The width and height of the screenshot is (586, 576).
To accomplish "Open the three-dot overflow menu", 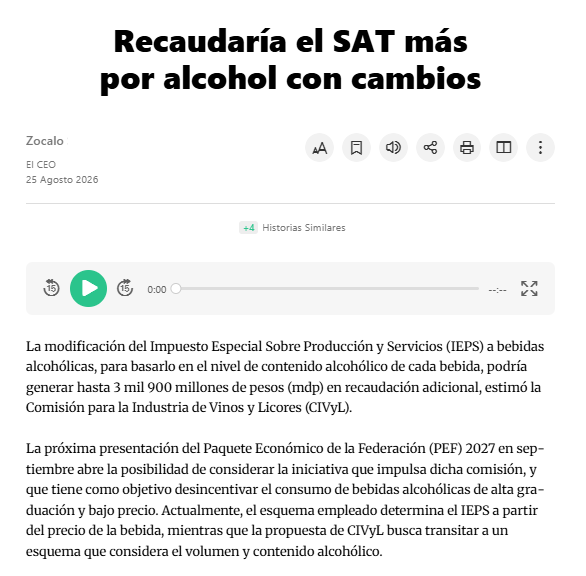I will point(540,148).
